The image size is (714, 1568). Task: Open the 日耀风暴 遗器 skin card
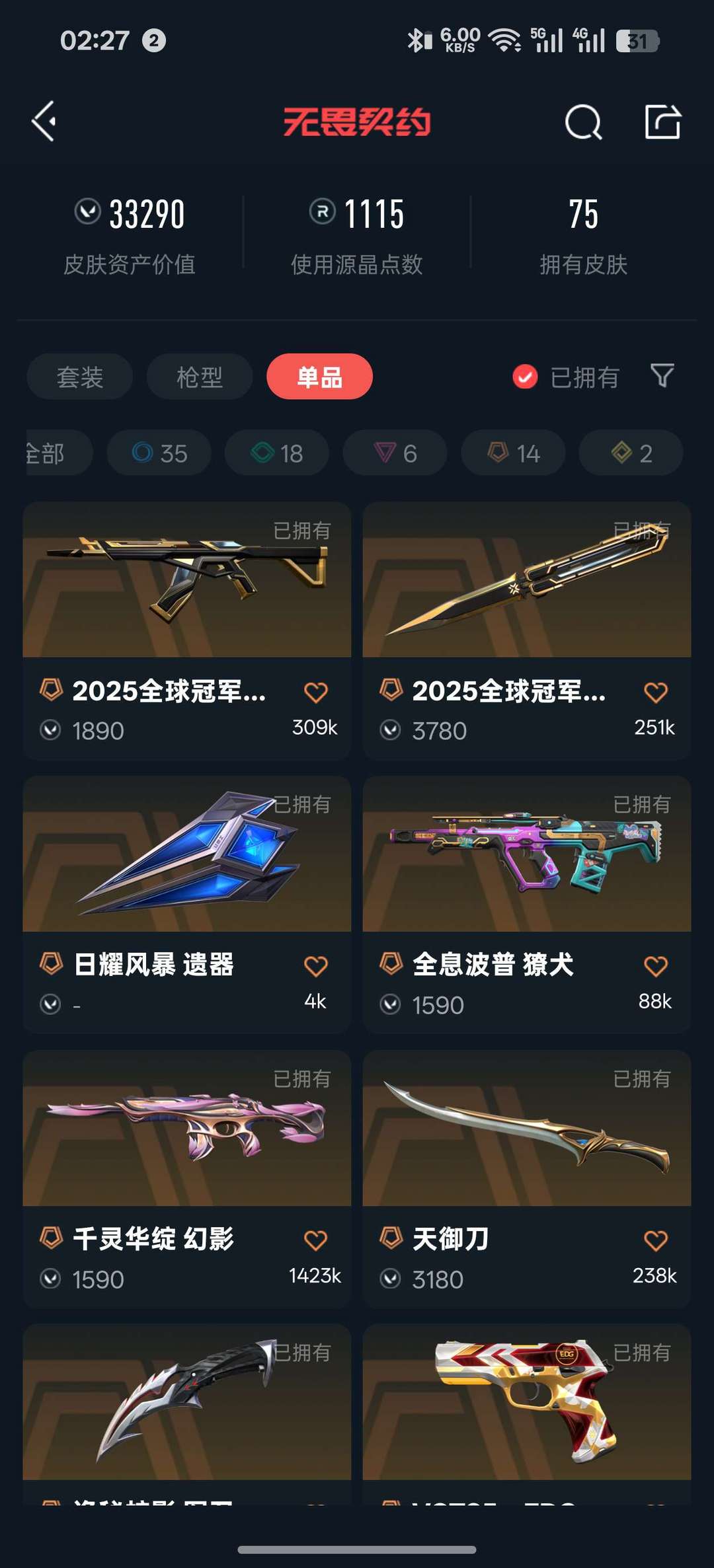[187, 905]
